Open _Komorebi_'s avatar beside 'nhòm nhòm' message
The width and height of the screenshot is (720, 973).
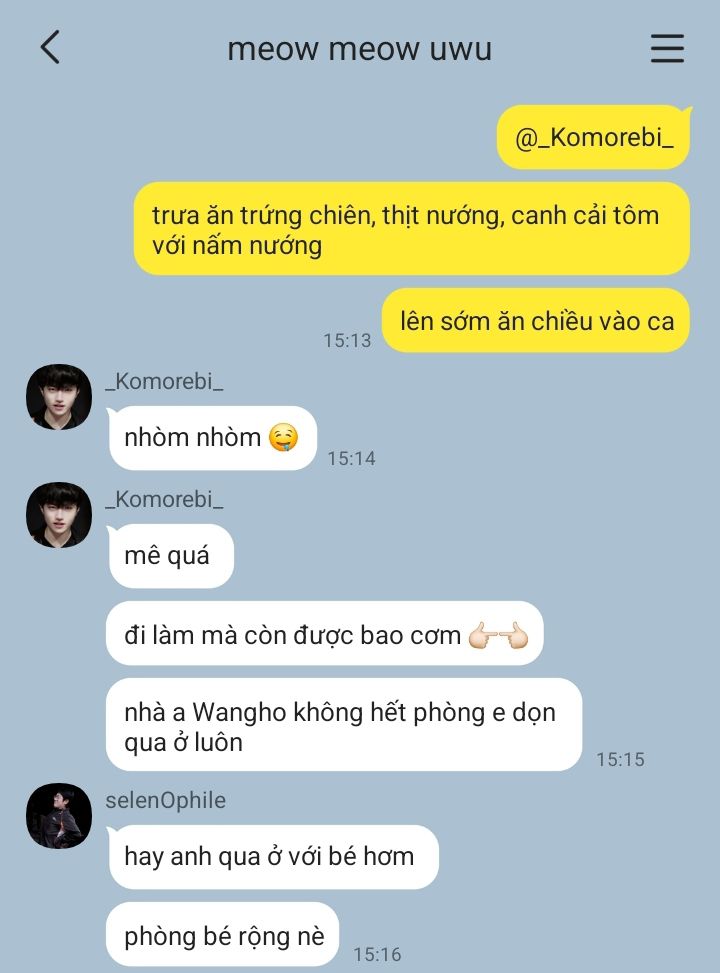point(59,397)
